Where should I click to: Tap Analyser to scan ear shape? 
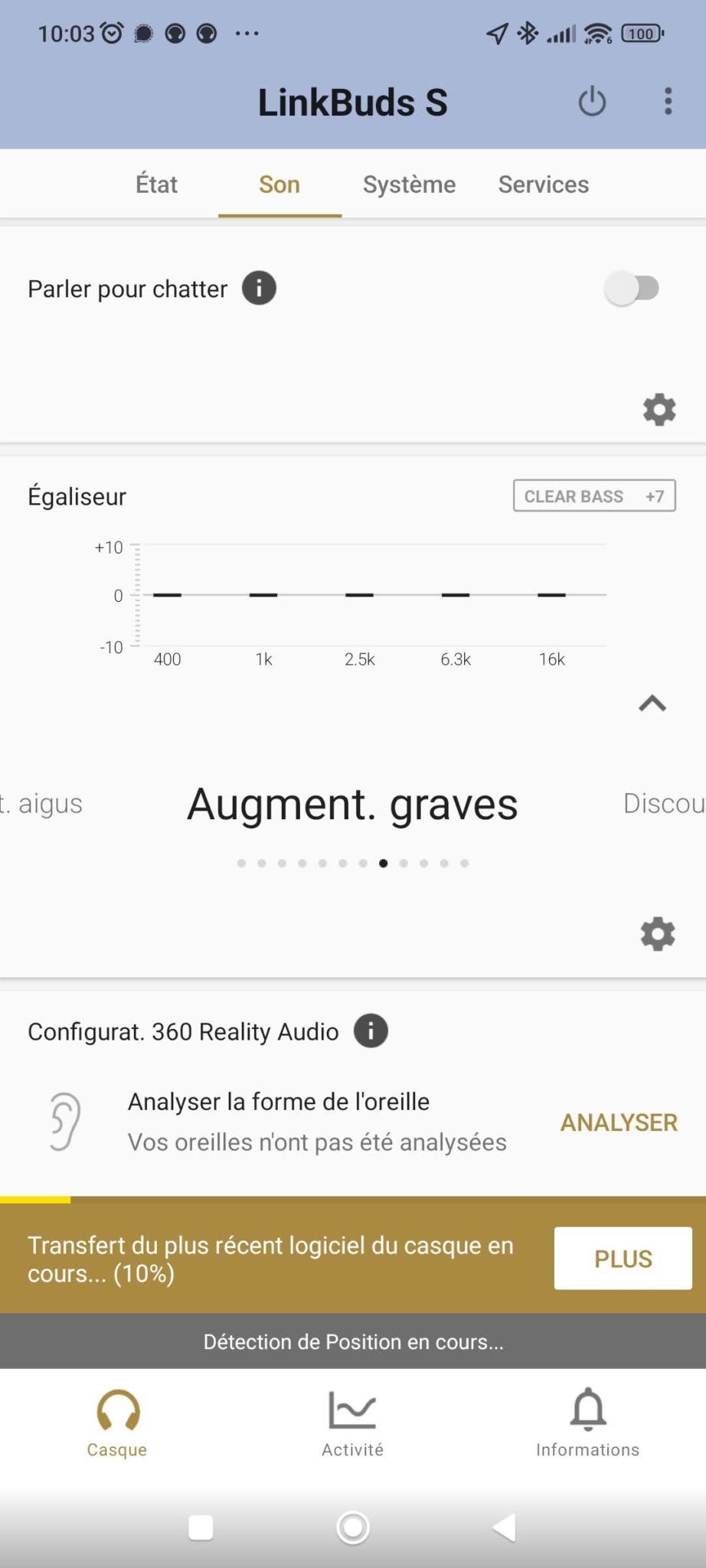pos(619,1122)
